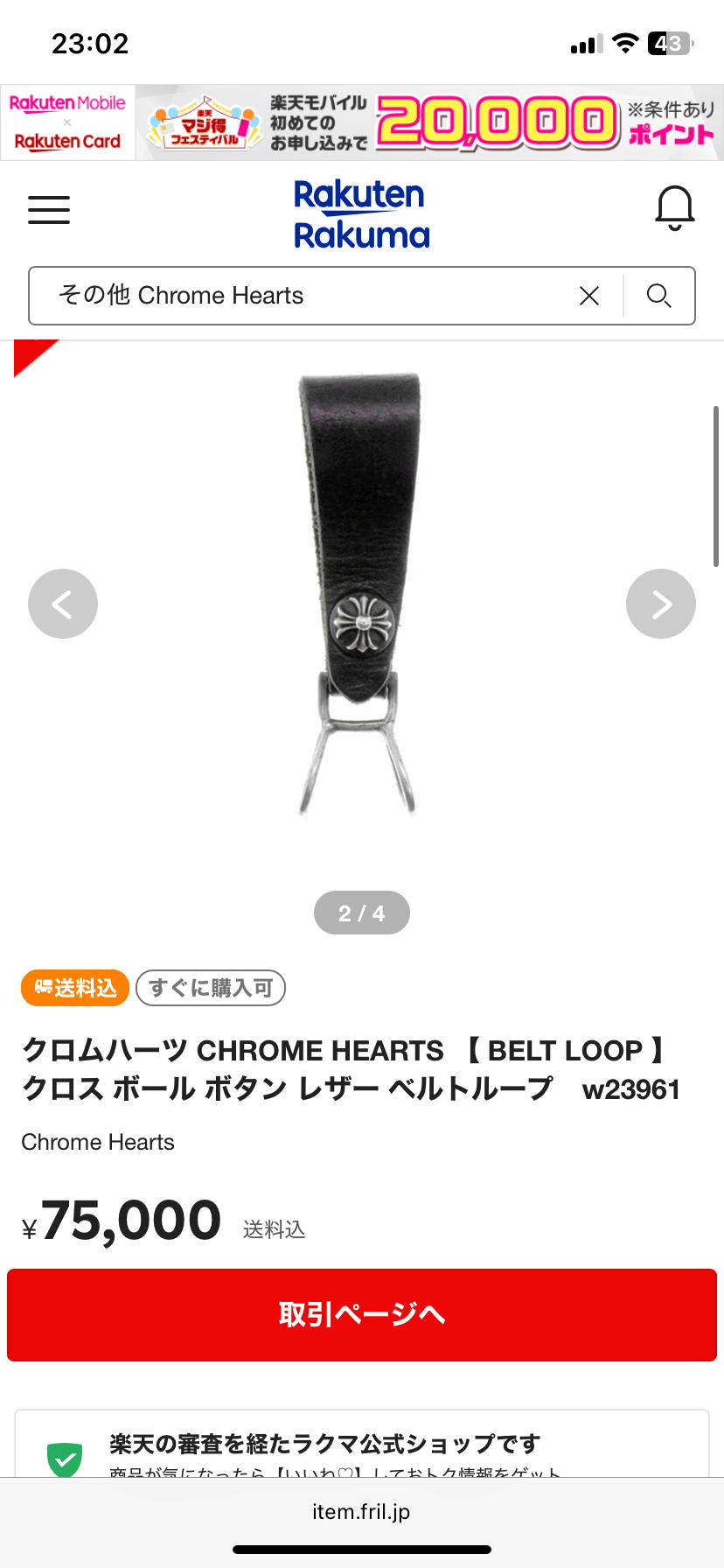Tap the item.fril.jp address bar
724x1568 pixels.
361,1511
